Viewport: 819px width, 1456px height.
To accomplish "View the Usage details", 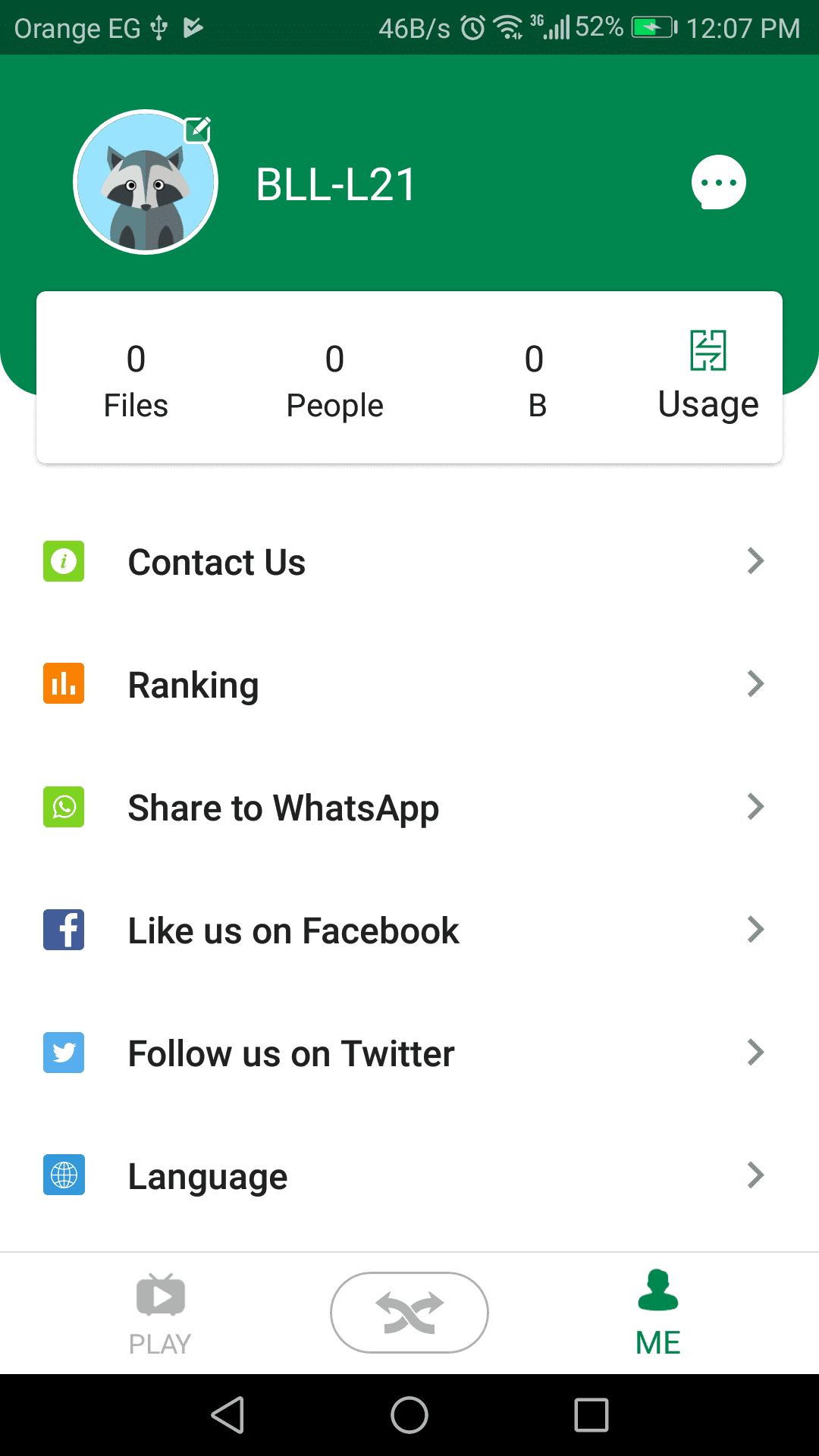I will coord(708,376).
